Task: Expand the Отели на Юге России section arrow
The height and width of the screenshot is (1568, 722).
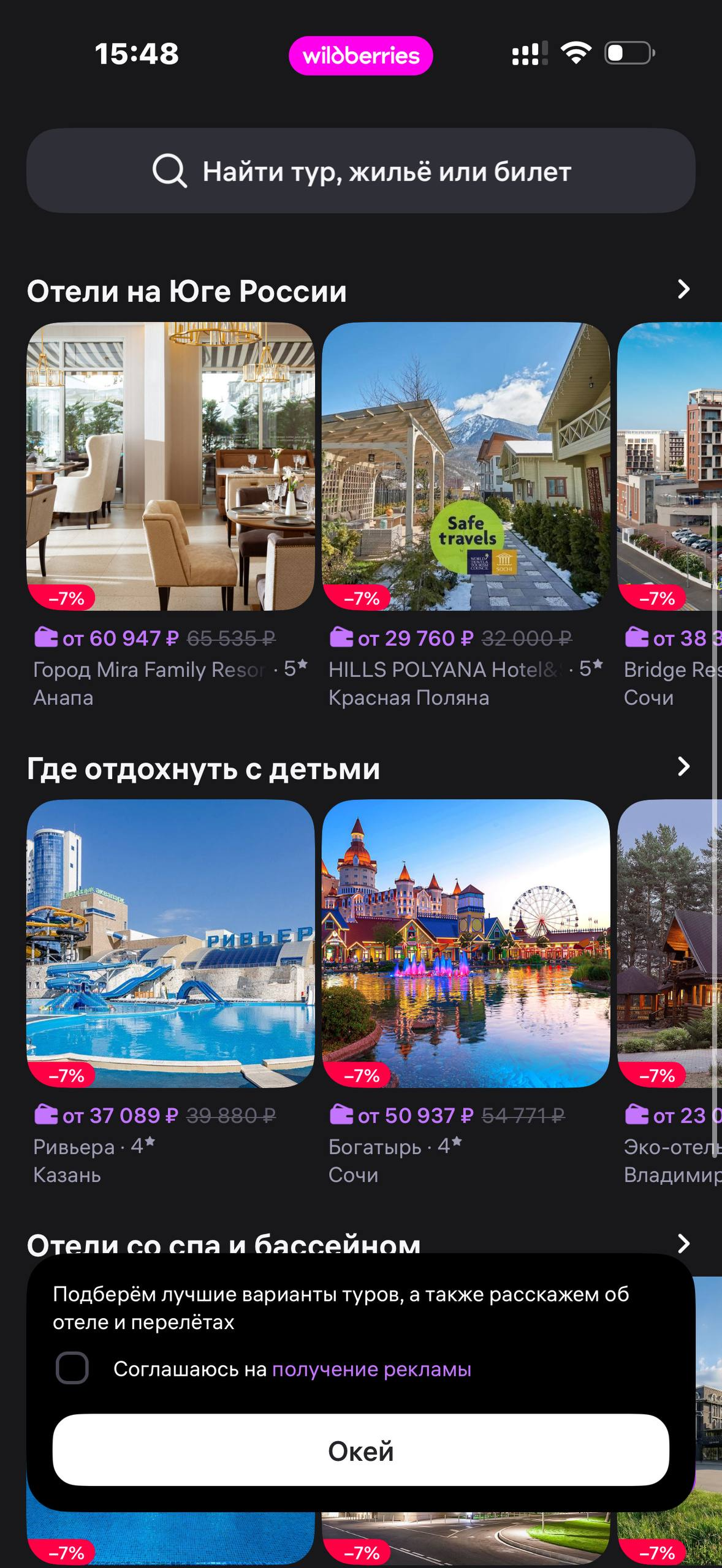Action: [683, 289]
